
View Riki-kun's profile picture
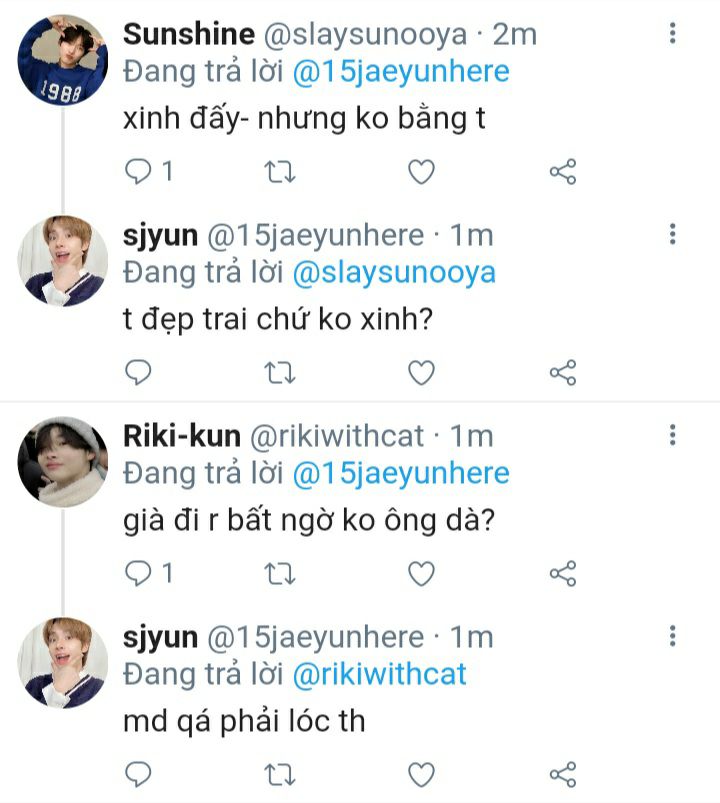[x=63, y=462]
